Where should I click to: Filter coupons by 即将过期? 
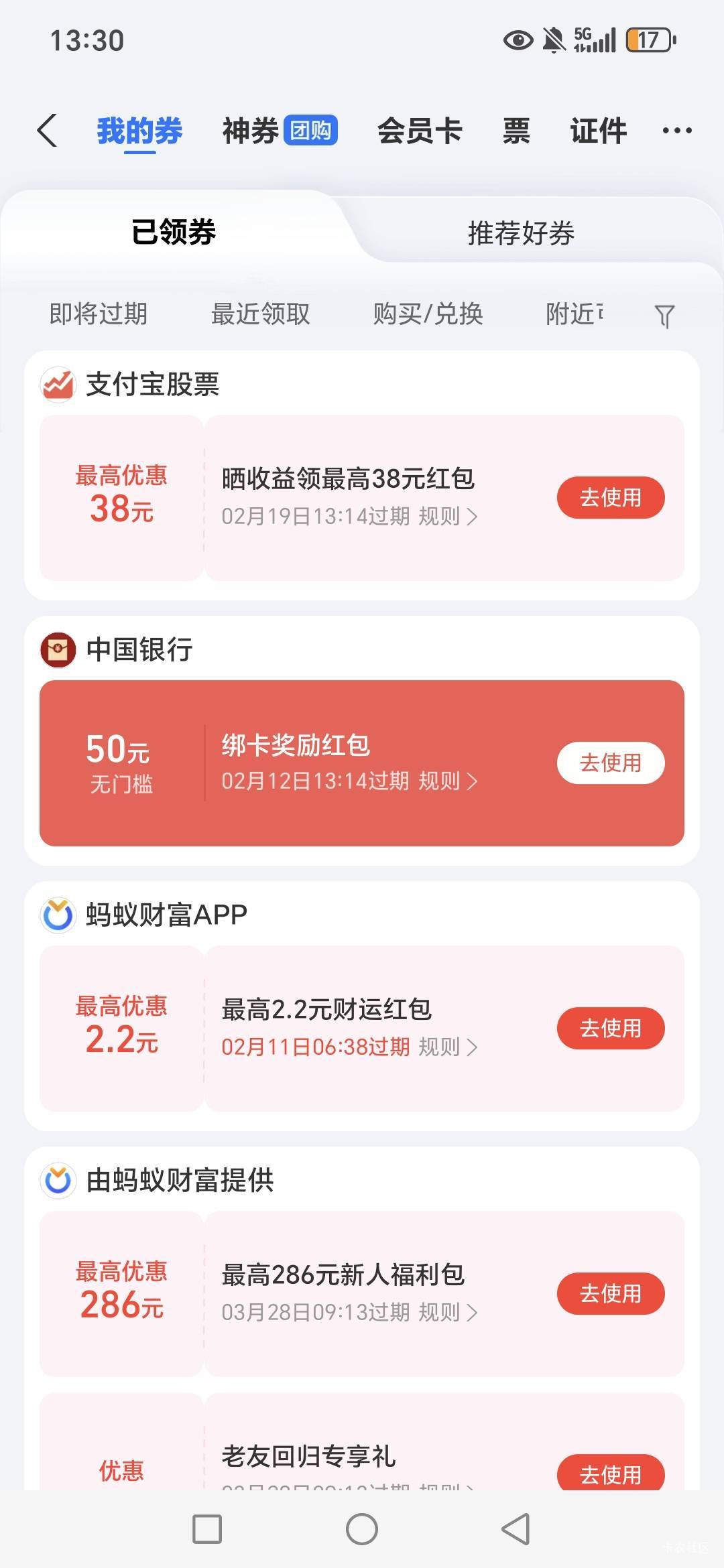(99, 314)
